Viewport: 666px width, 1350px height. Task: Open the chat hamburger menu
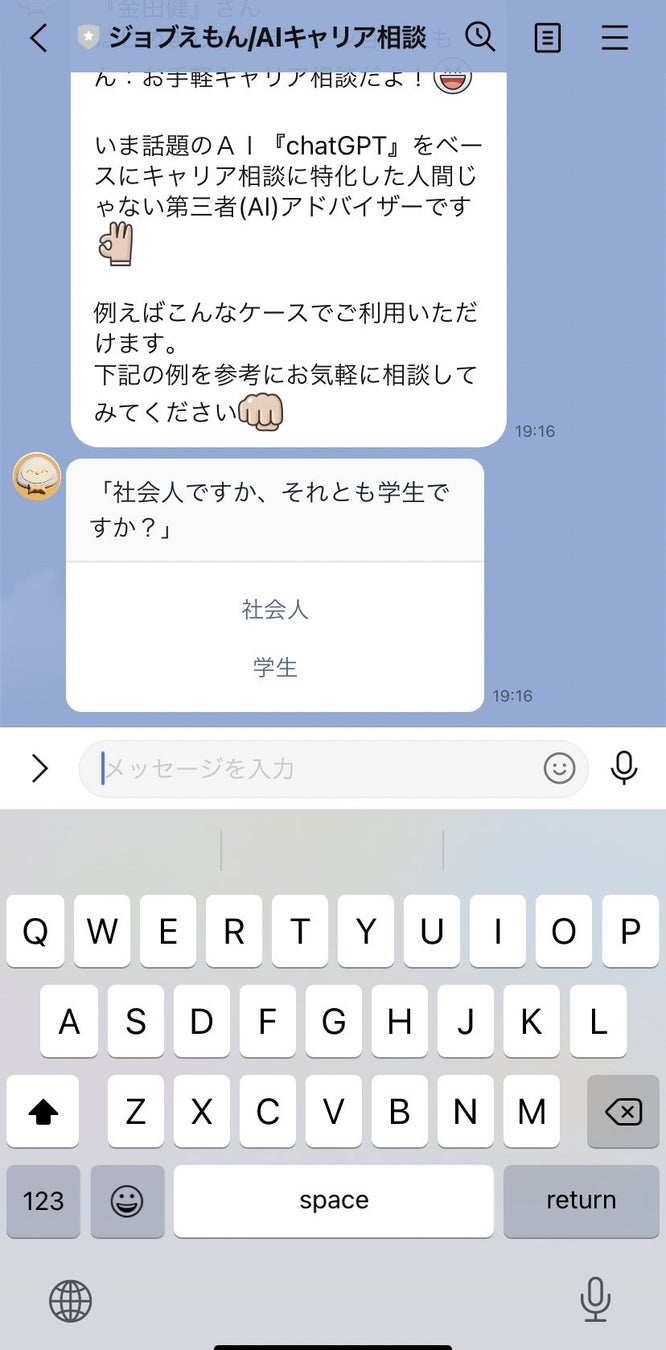pyautogui.click(x=614, y=38)
